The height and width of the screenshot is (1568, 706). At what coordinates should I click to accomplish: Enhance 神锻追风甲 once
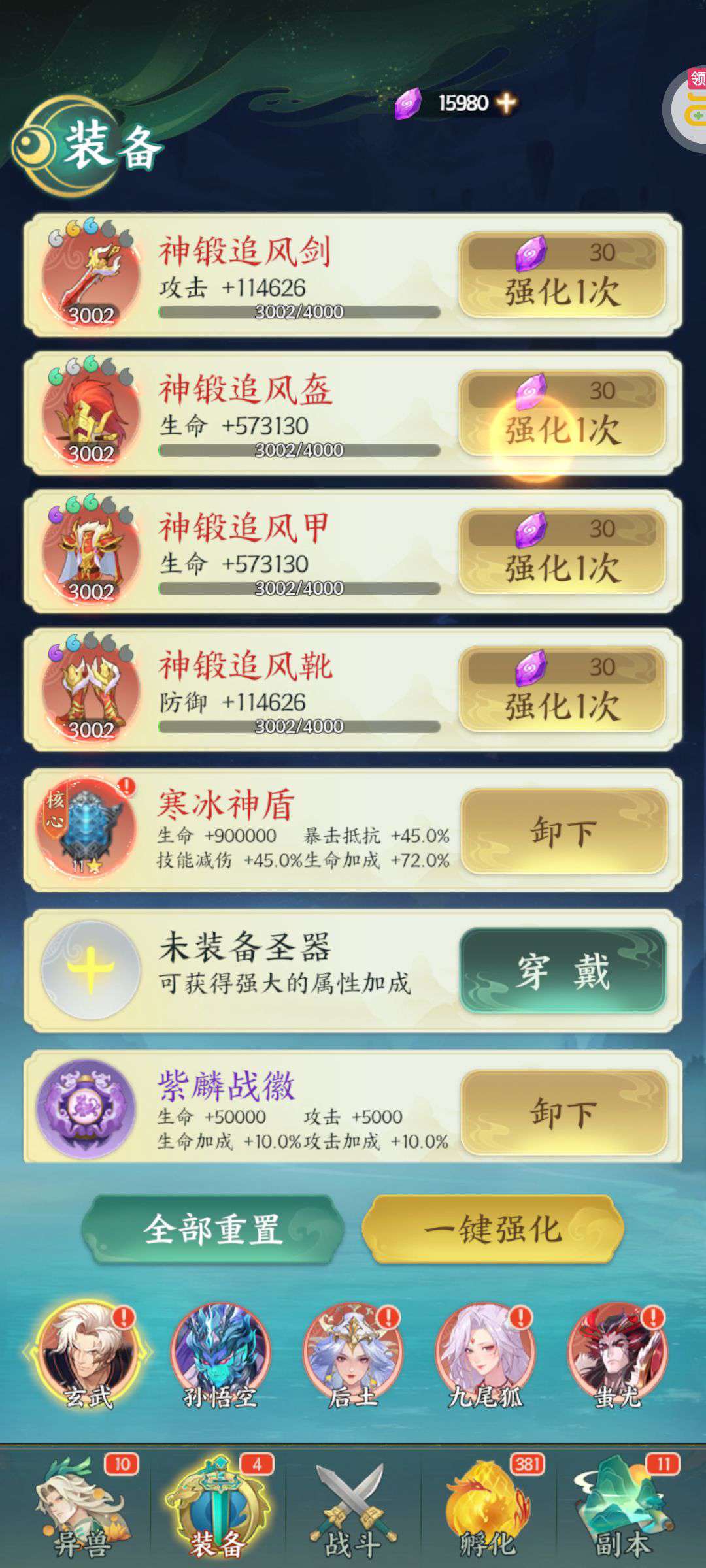click(x=563, y=551)
